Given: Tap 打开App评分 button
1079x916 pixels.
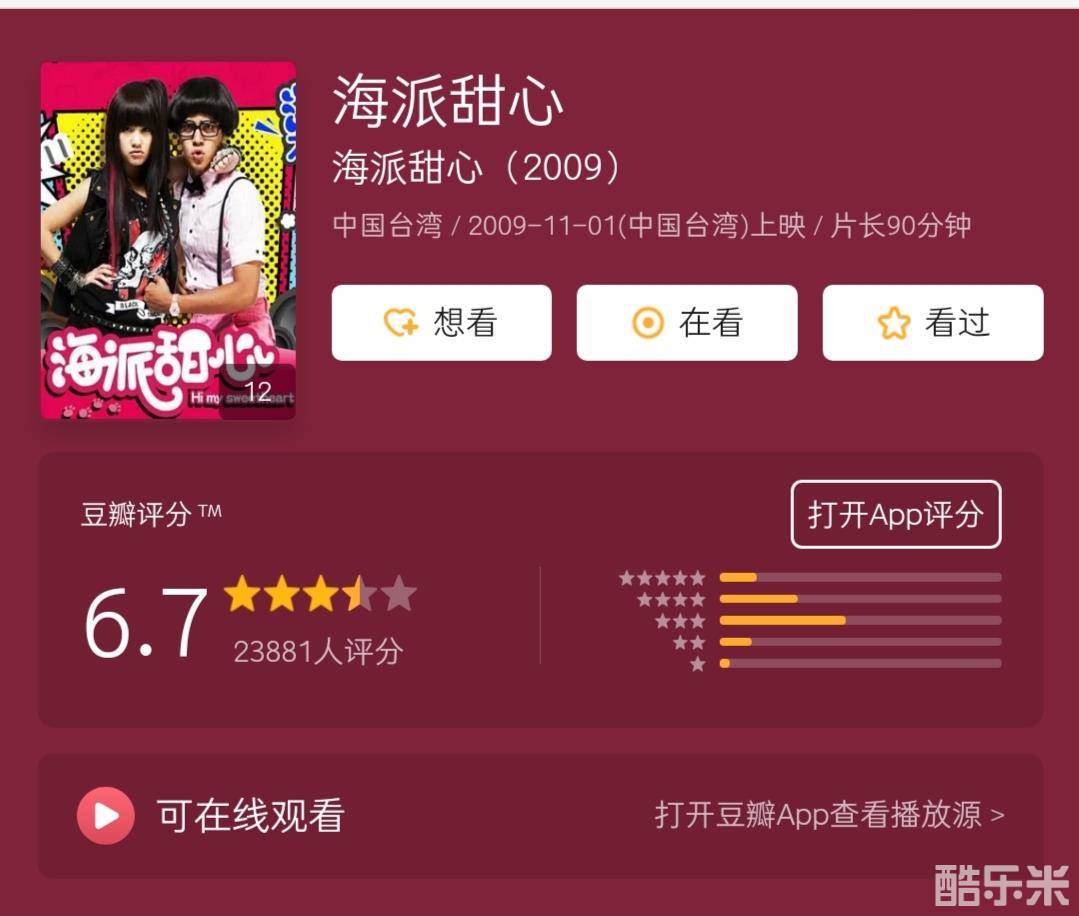Looking at the screenshot, I should (895, 515).
